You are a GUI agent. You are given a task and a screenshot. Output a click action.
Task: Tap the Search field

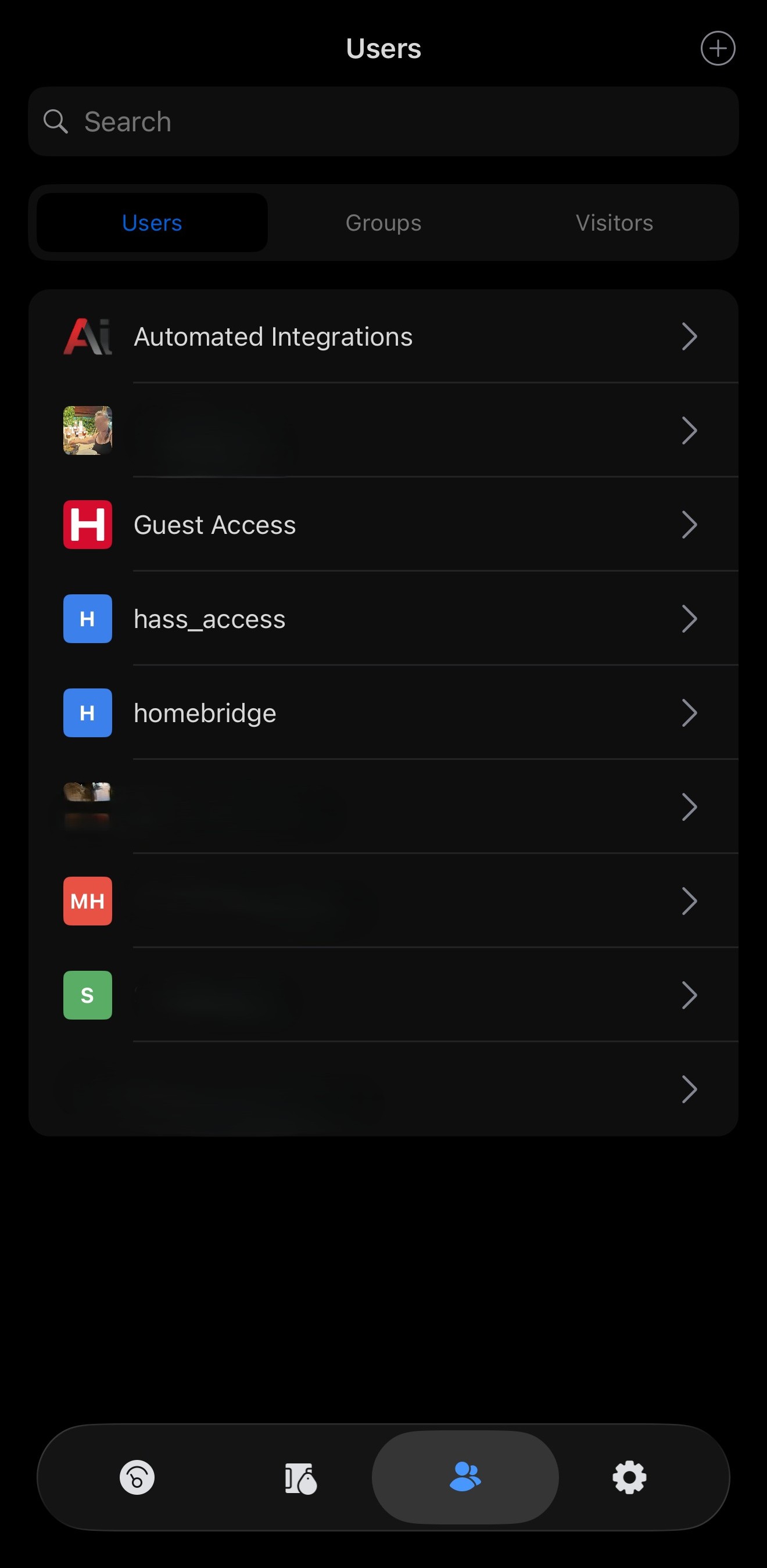click(x=383, y=122)
